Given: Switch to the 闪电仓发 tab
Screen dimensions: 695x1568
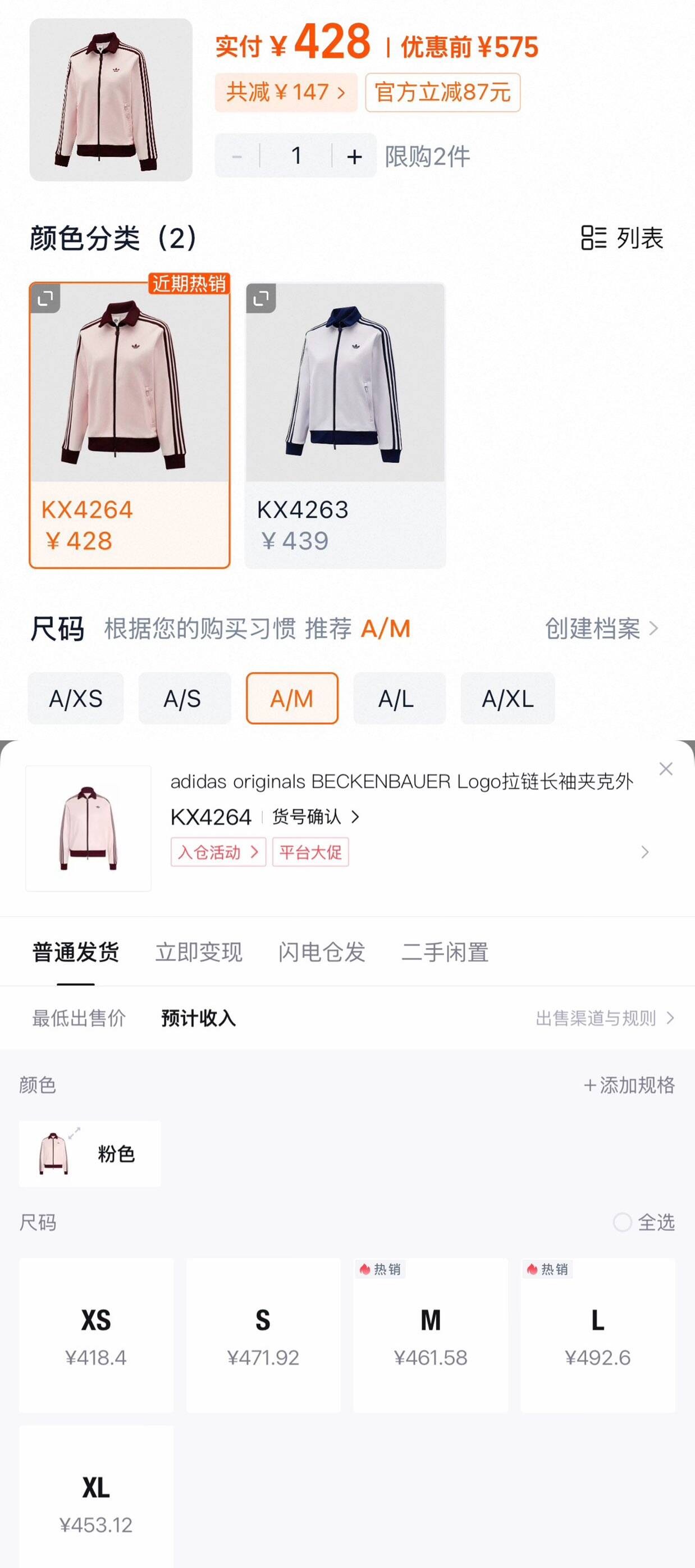Looking at the screenshot, I should pyautogui.click(x=321, y=951).
